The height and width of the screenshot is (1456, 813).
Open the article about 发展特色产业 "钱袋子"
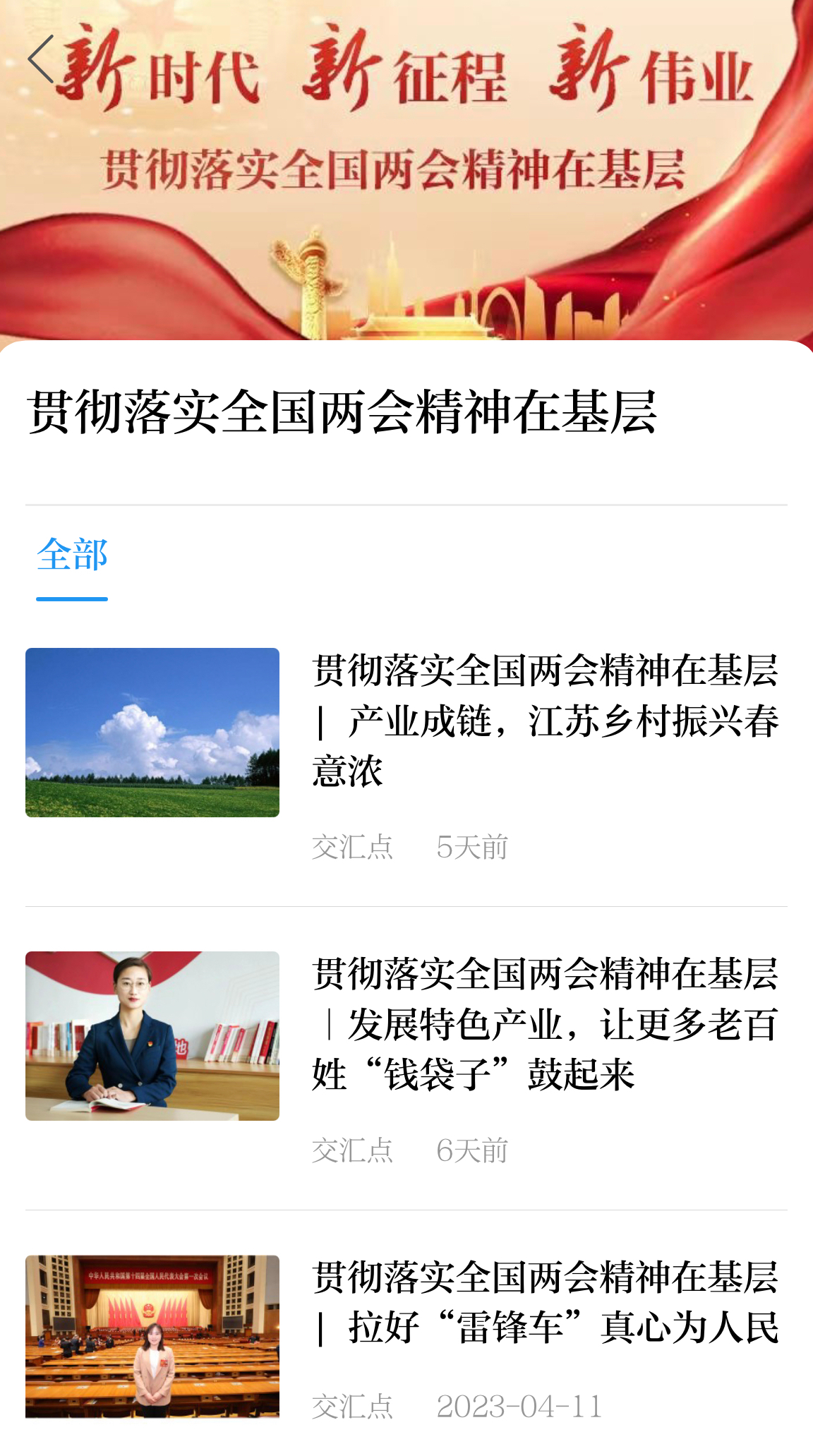[545, 1023]
